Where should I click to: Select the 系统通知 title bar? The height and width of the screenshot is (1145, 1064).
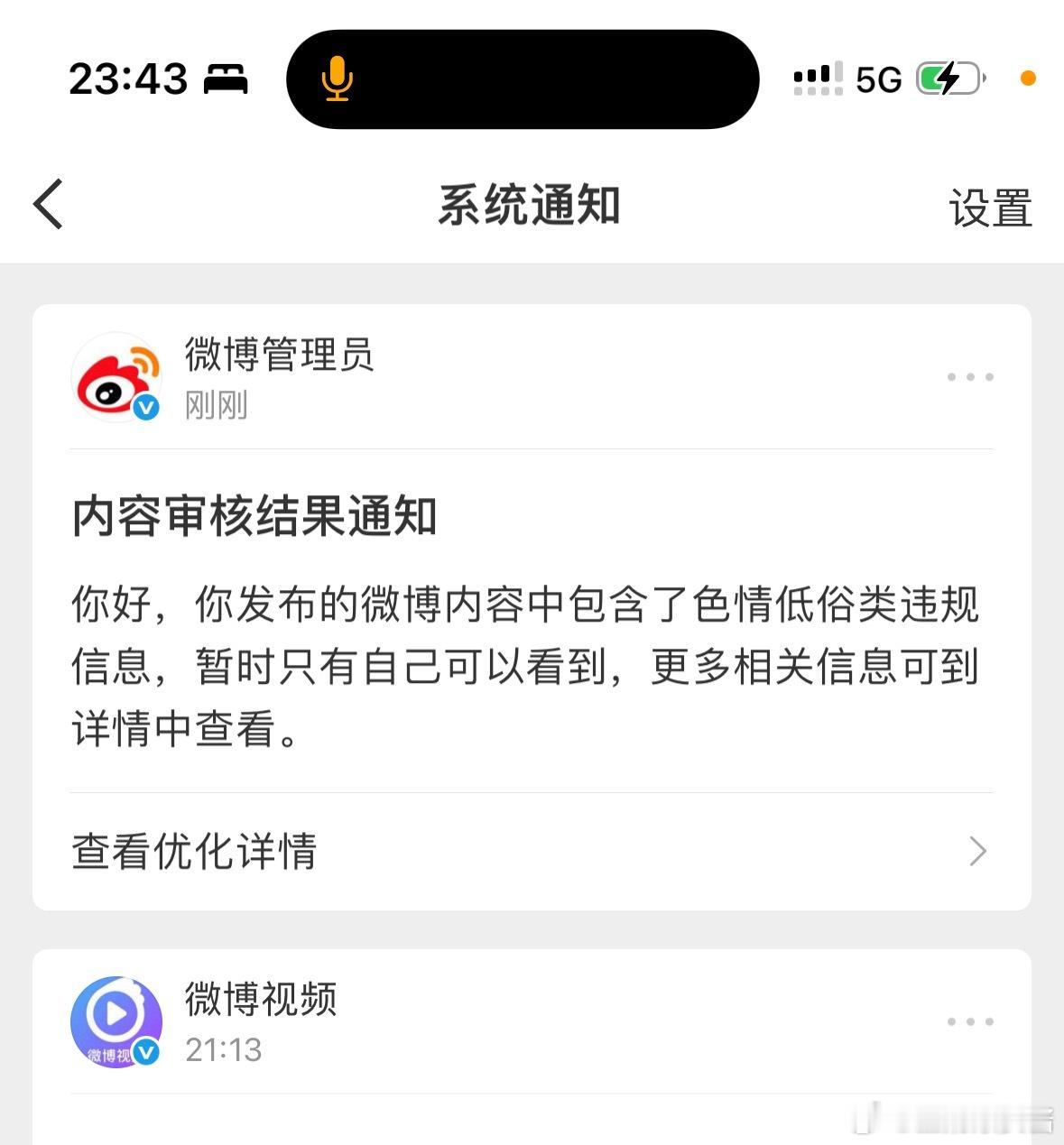click(531, 205)
